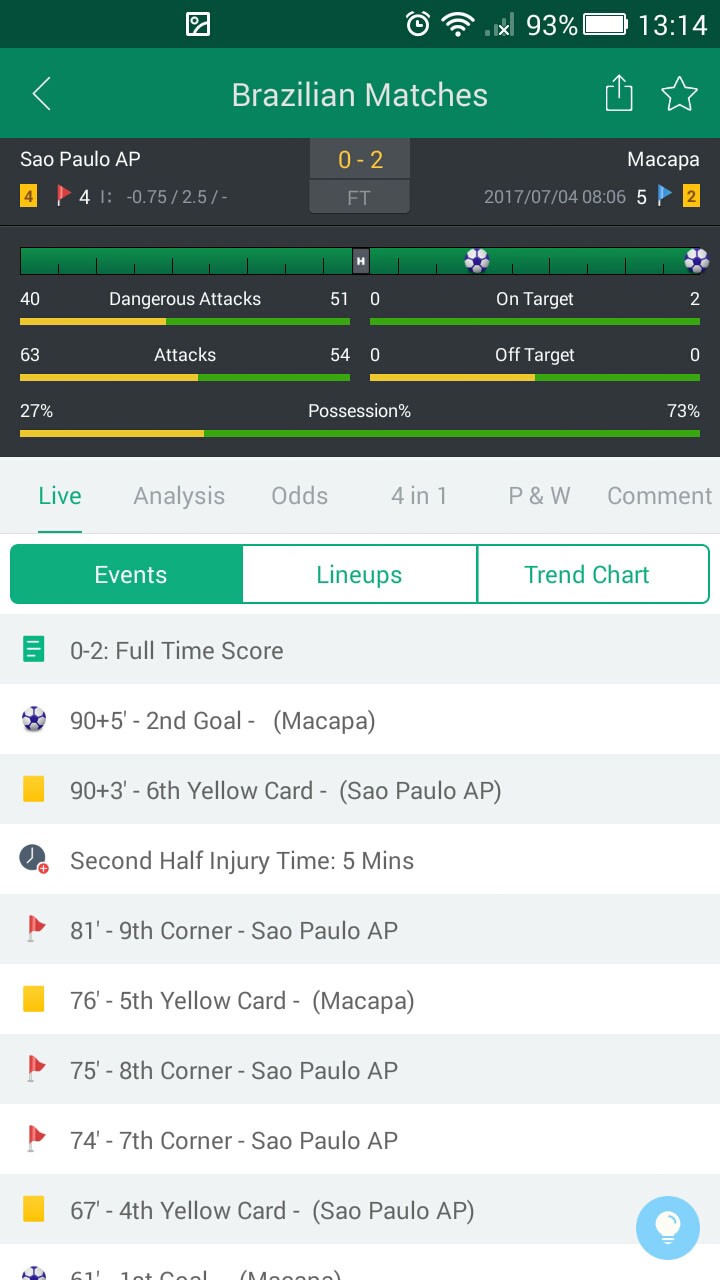Go back using the top-left arrow
Image resolution: width=720 pixels, height=1280 pixels.
pyautogui.click(x=41, y=94)
